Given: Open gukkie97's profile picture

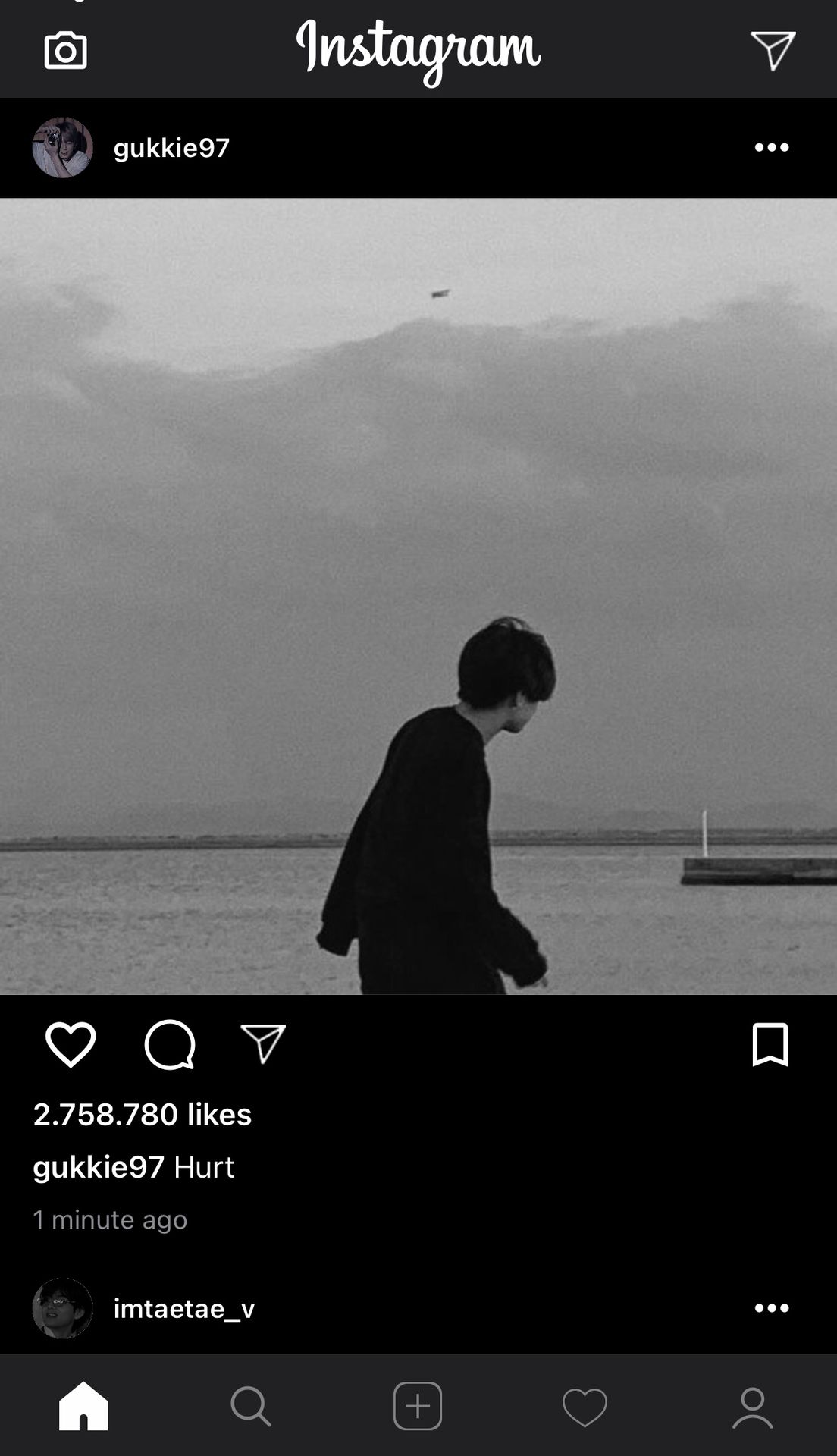Looking at the screenshot, I should pyautogui.click(x=63, y=147).
